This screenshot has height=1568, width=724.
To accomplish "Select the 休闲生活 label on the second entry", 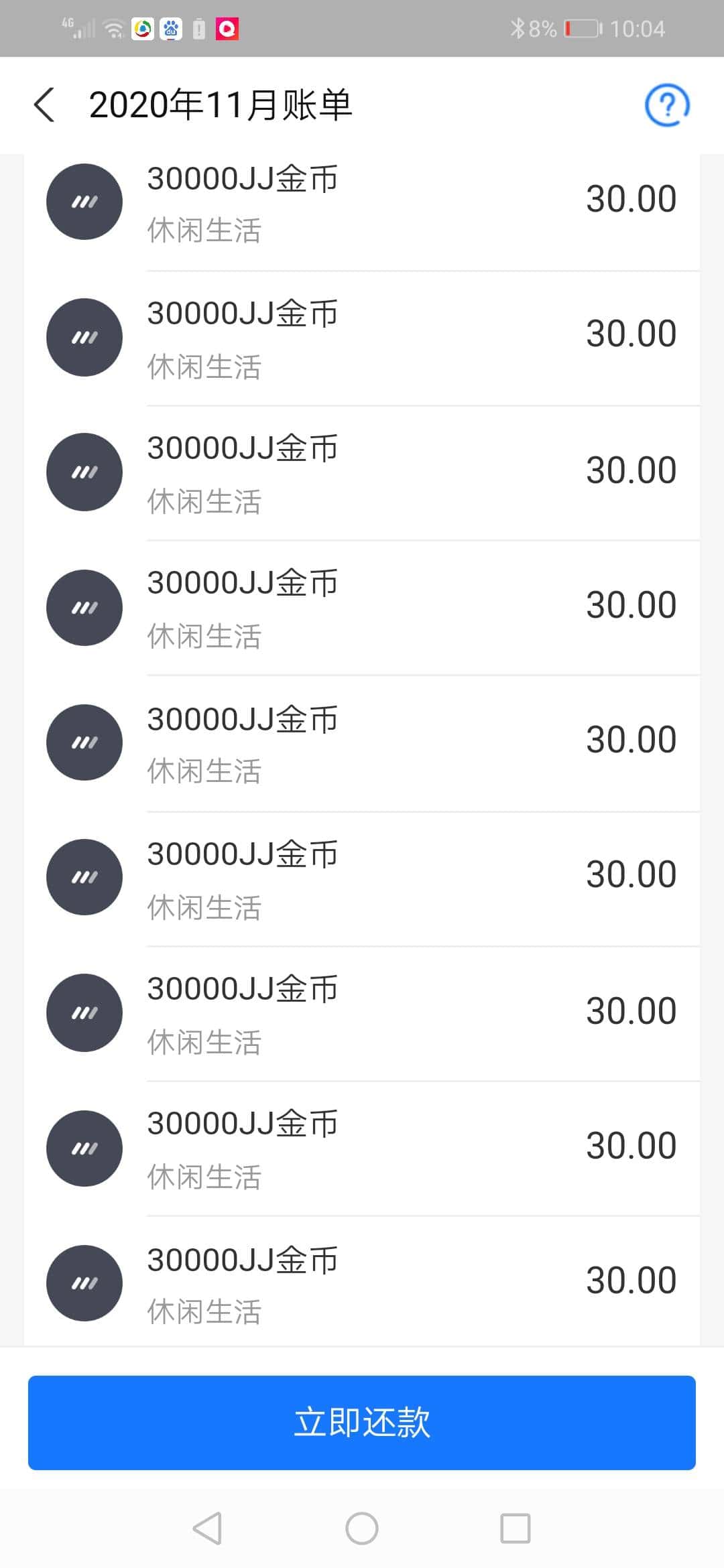I will (202, 367).
